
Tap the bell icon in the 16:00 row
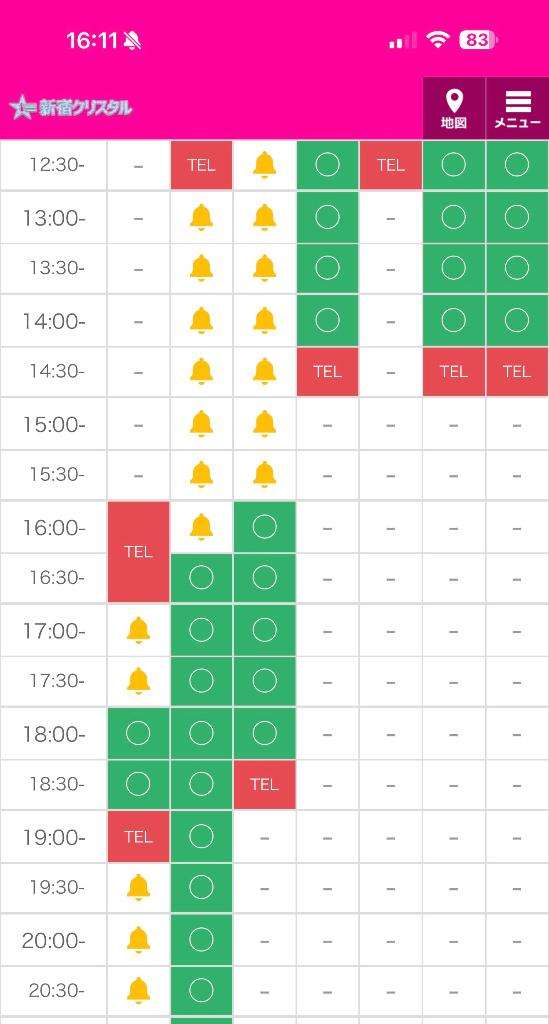[201, 526]
